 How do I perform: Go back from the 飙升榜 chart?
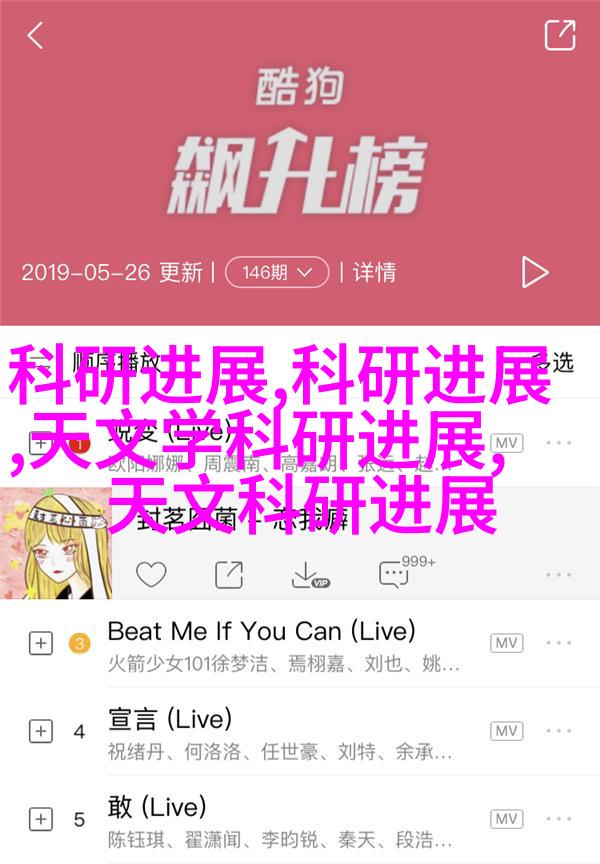[x=35, y=37]
